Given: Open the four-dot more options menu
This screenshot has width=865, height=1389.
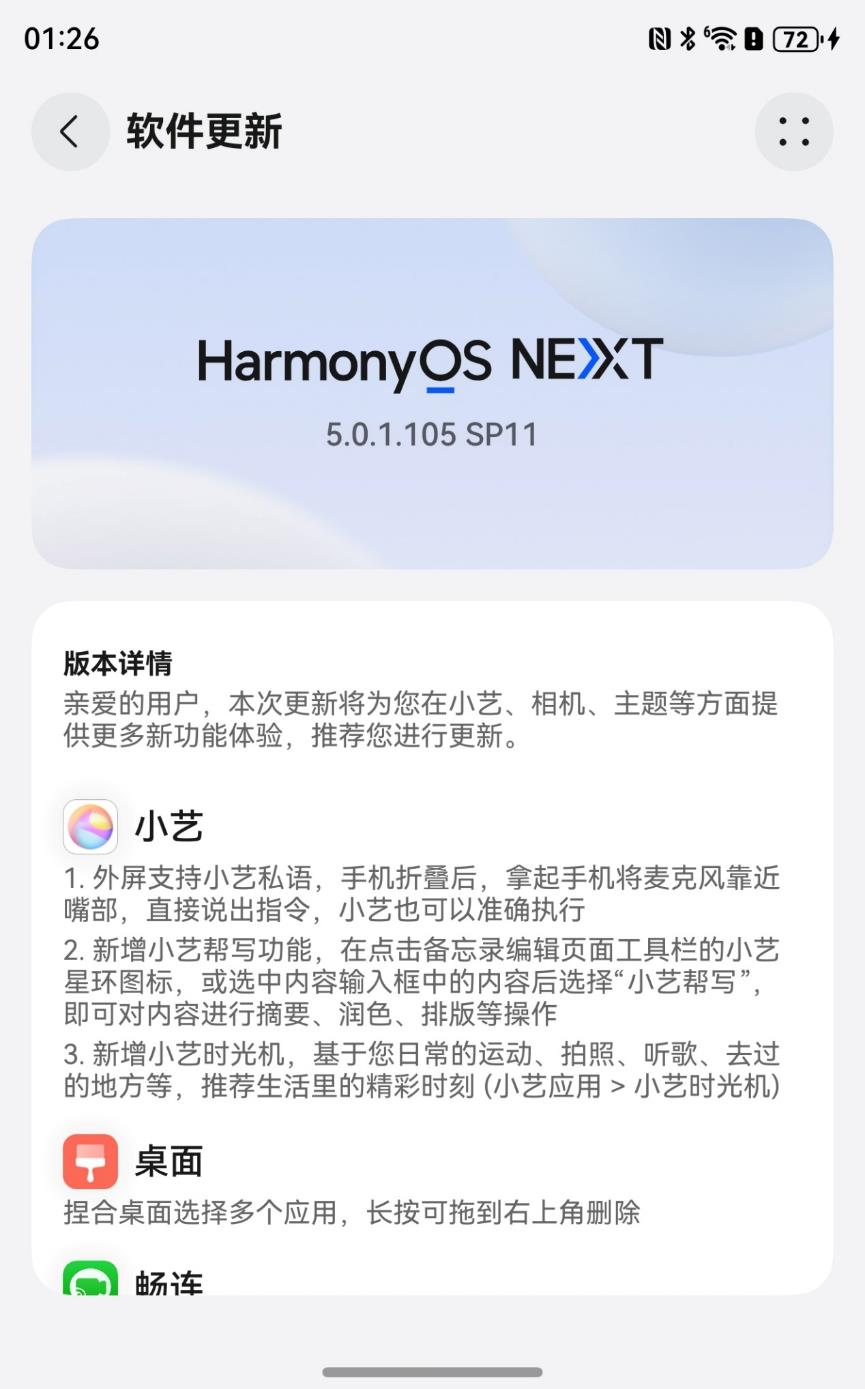Looking at the screenshot, I should point(794,132).
